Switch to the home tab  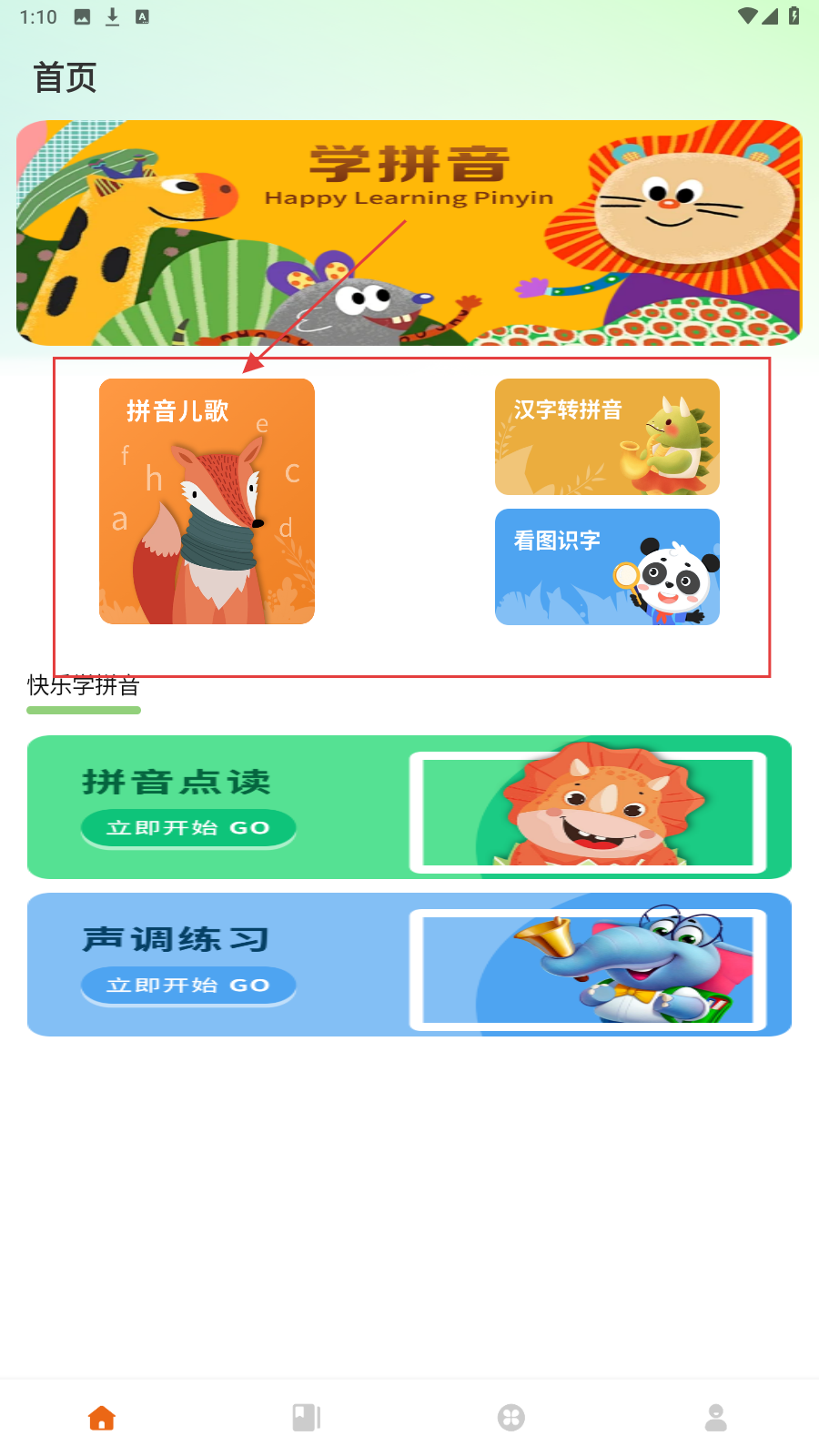(102, 1418)
